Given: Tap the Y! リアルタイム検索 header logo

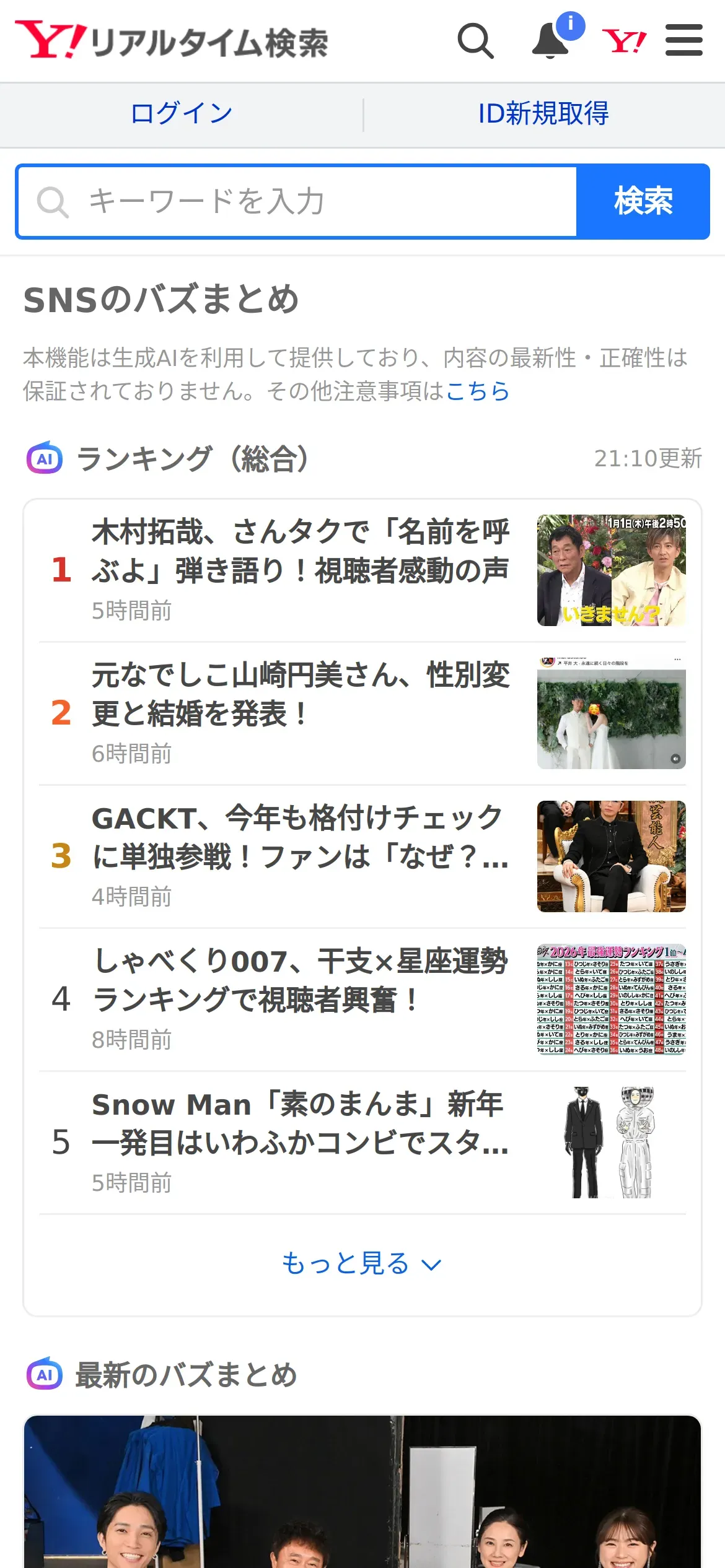Looking at the screenshot, I should (172, 41).
